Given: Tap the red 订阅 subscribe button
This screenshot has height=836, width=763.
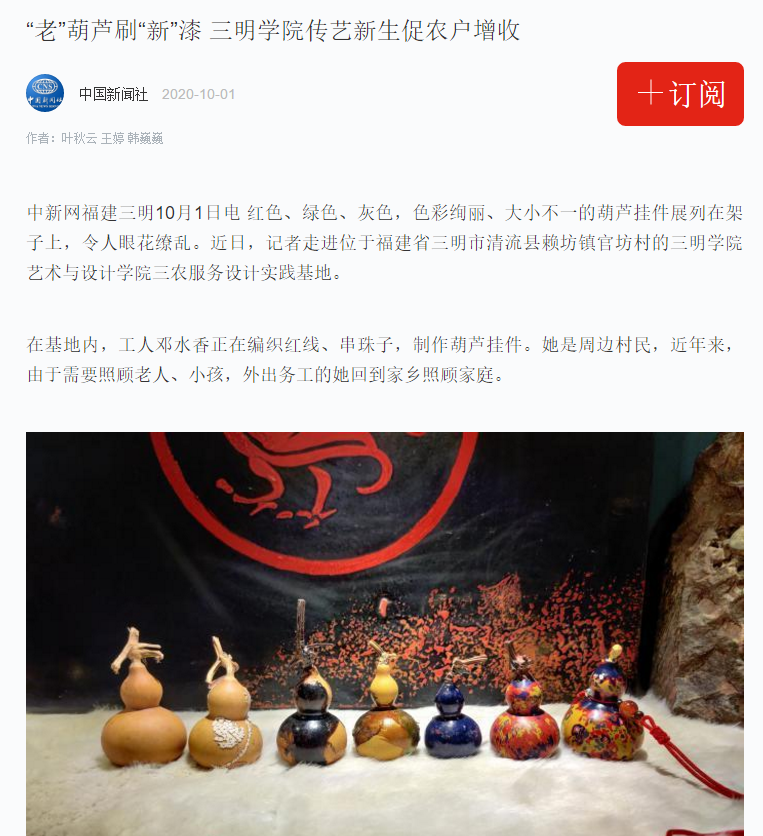Looking at the screenshot, I should (680, 94).
